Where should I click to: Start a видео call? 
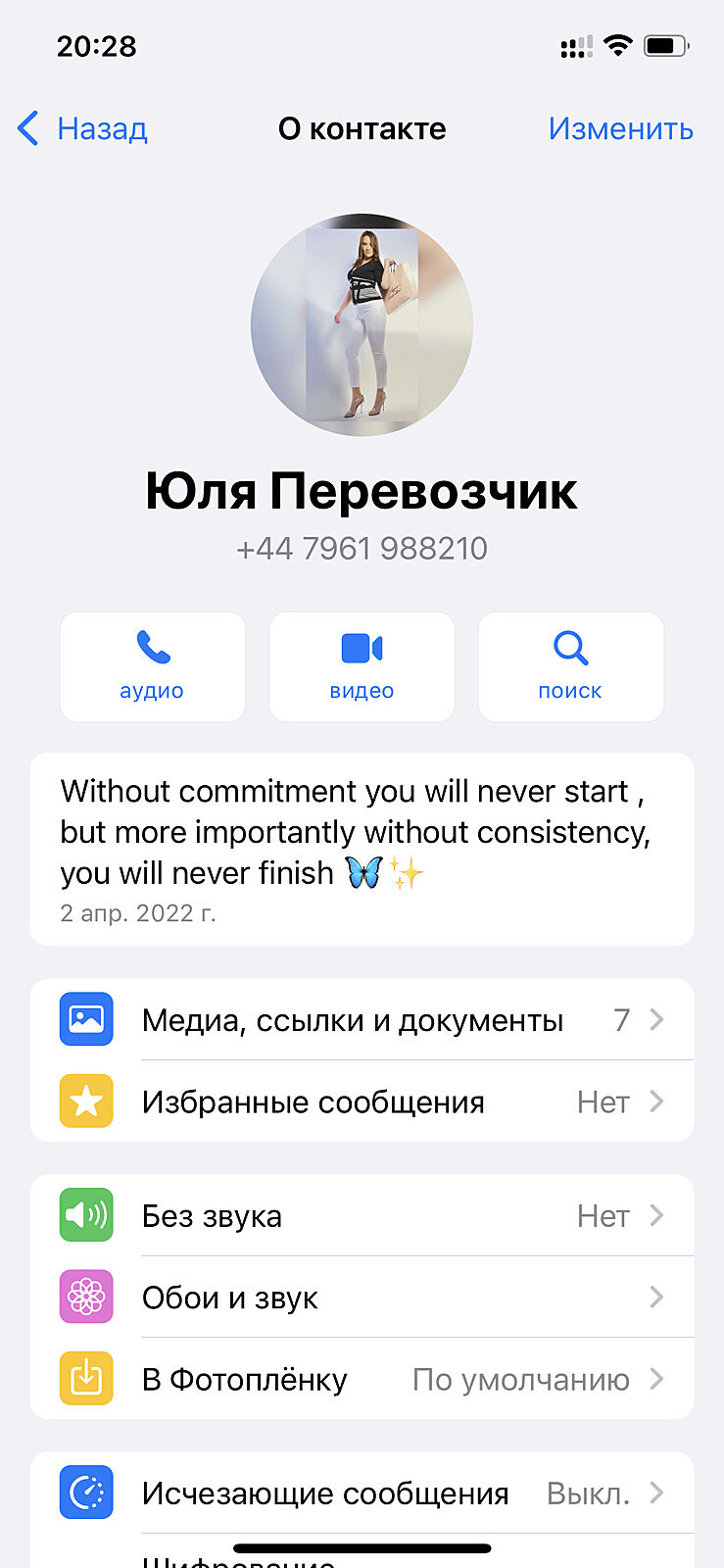[362, 666]
